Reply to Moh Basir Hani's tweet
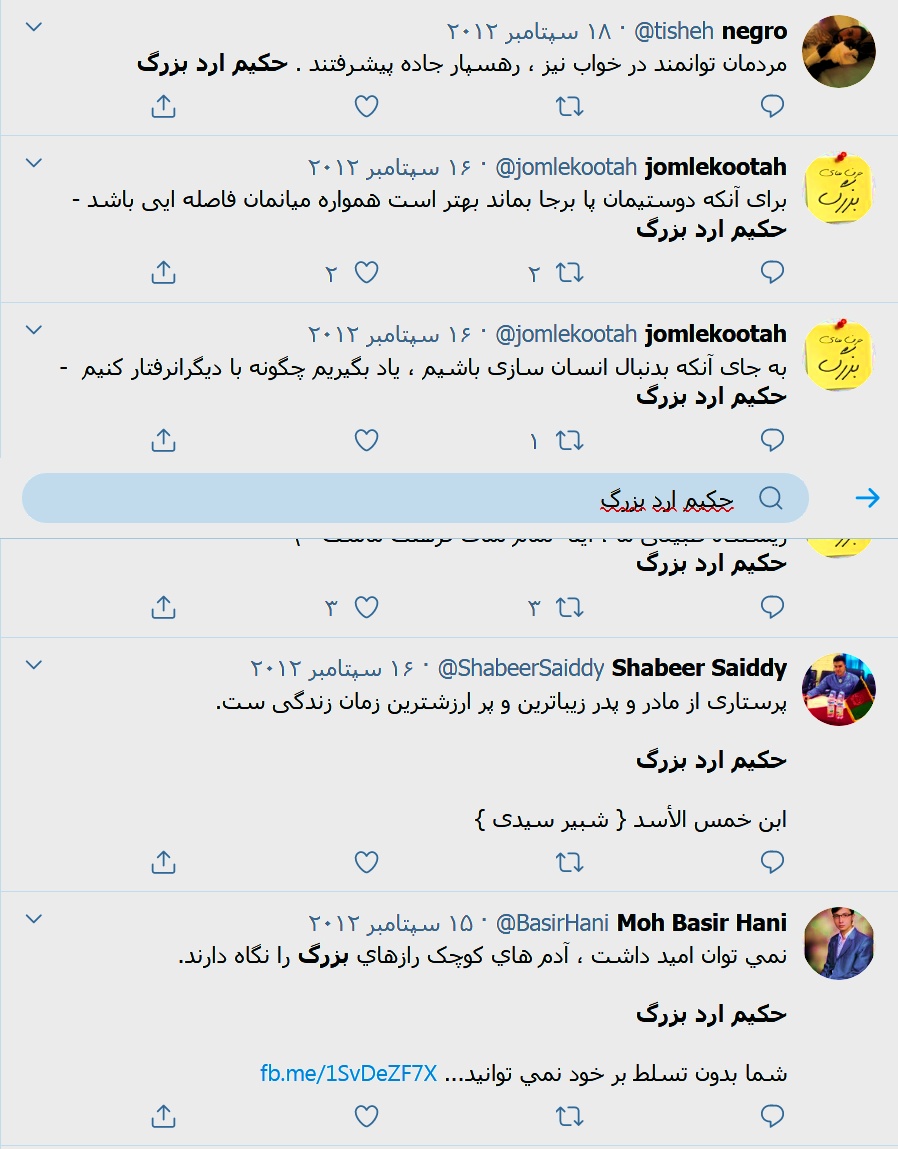Image resolution: width=898 pixels, height=1149 pixels. tap(772, 1115)
